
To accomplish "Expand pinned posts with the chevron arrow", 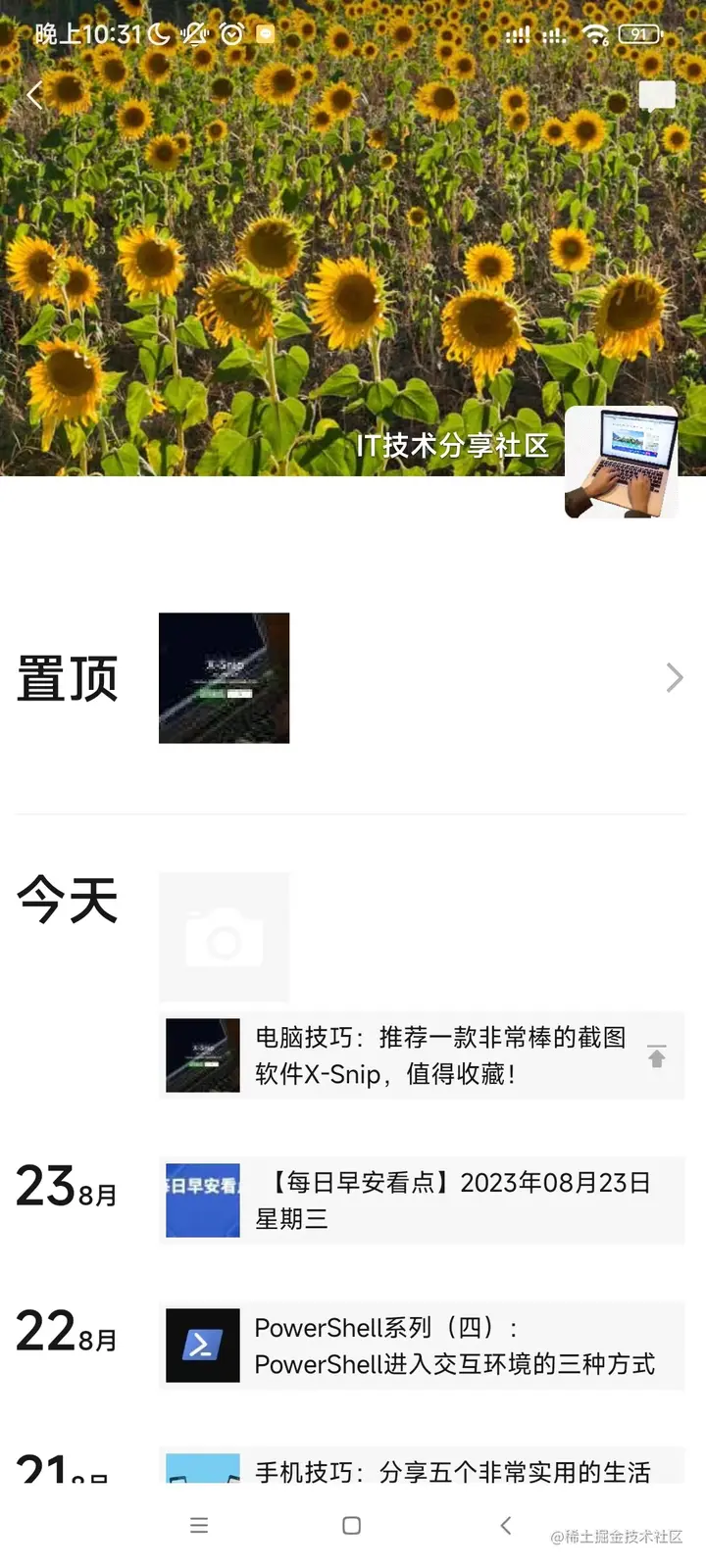I will (675, 678).
